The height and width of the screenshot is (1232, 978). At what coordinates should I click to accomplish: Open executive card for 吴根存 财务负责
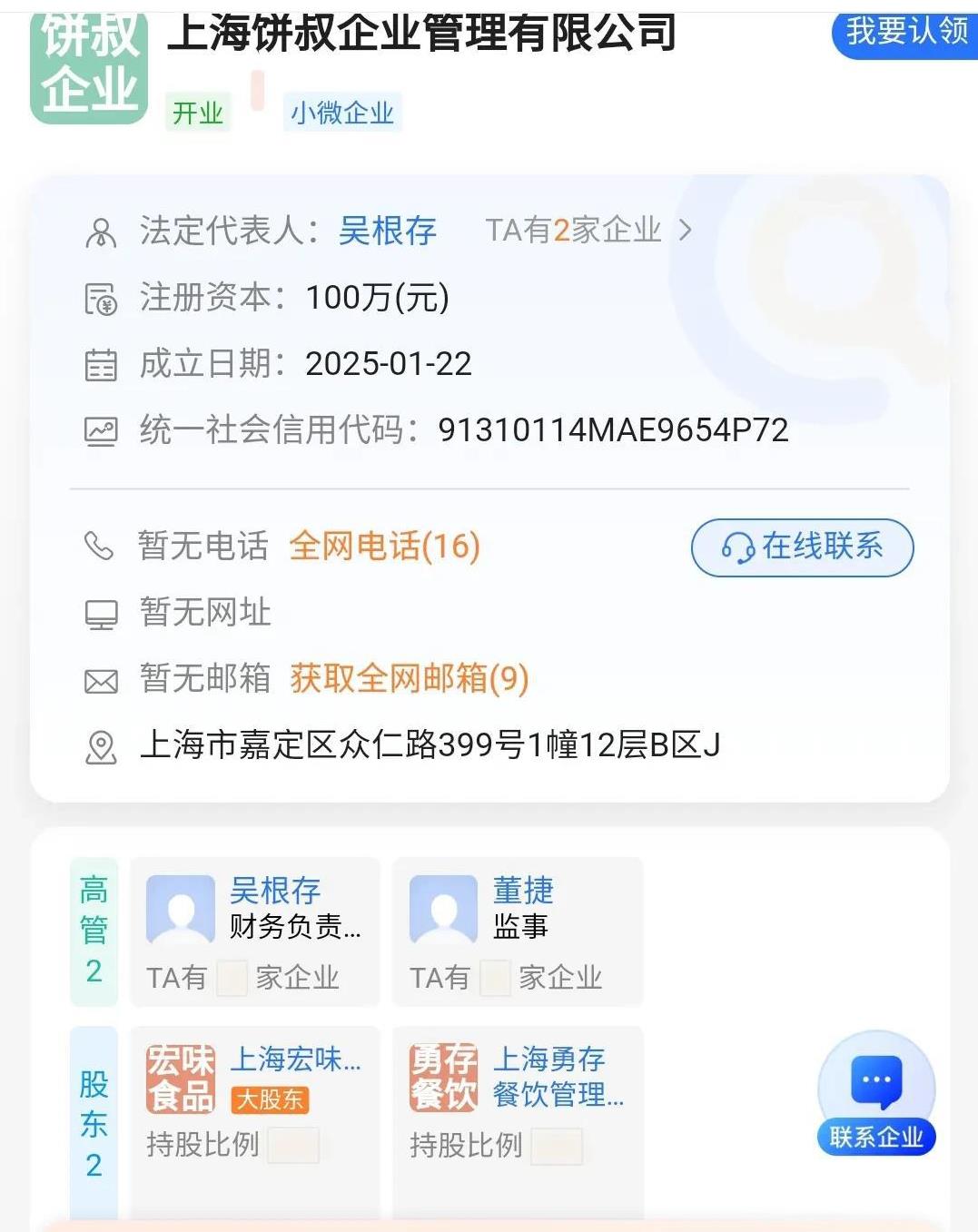click(255, 931)
